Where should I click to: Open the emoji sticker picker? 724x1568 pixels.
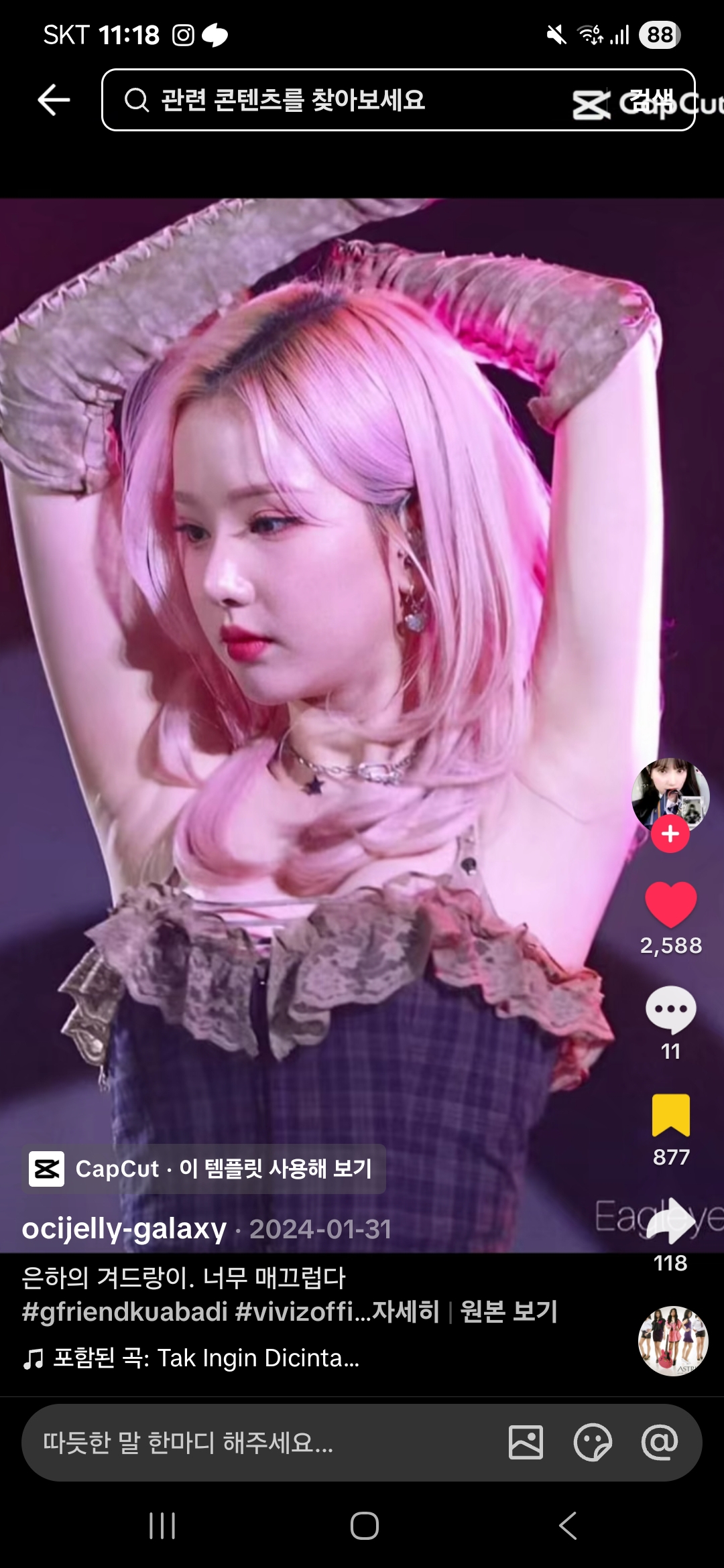(x=593, y=1443)
